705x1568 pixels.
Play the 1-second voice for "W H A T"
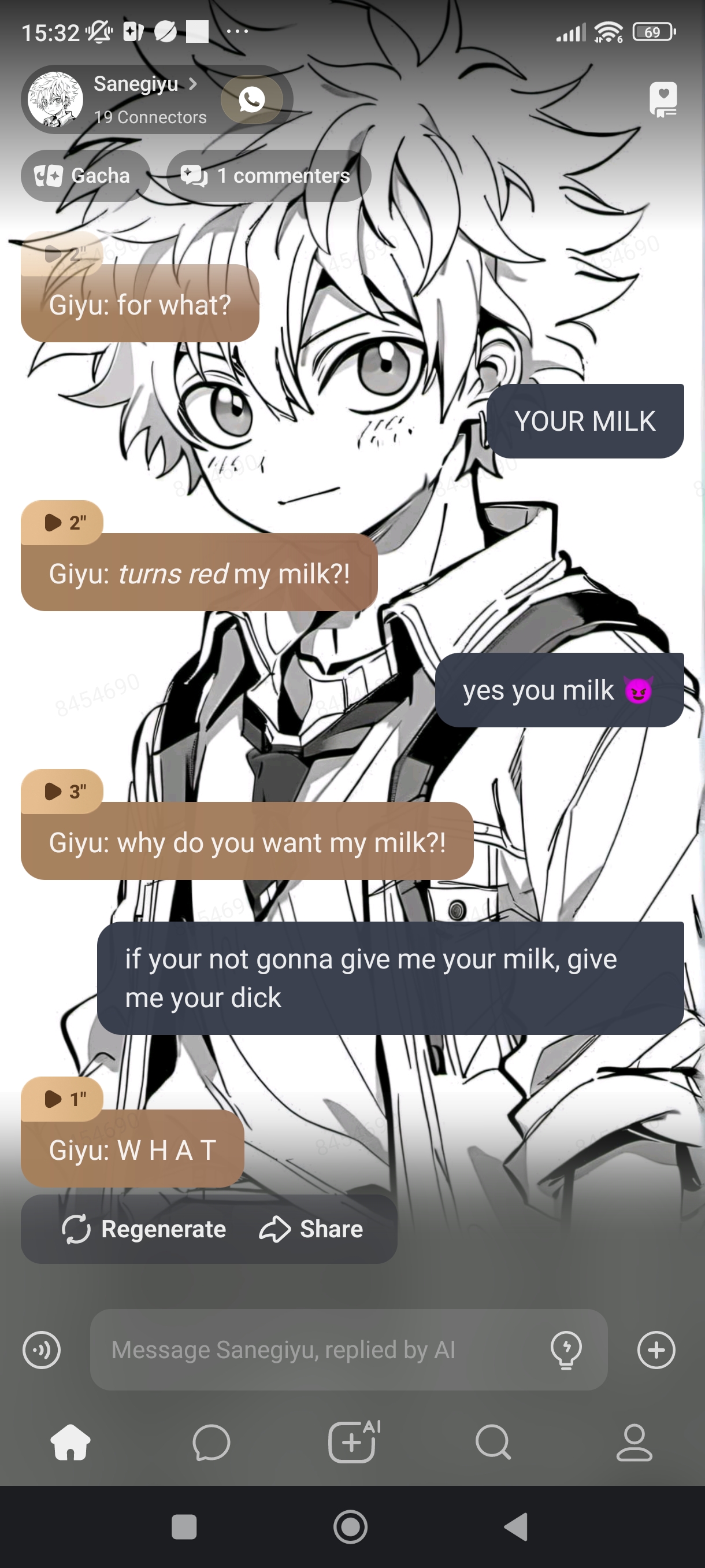tap(62, 1099)
